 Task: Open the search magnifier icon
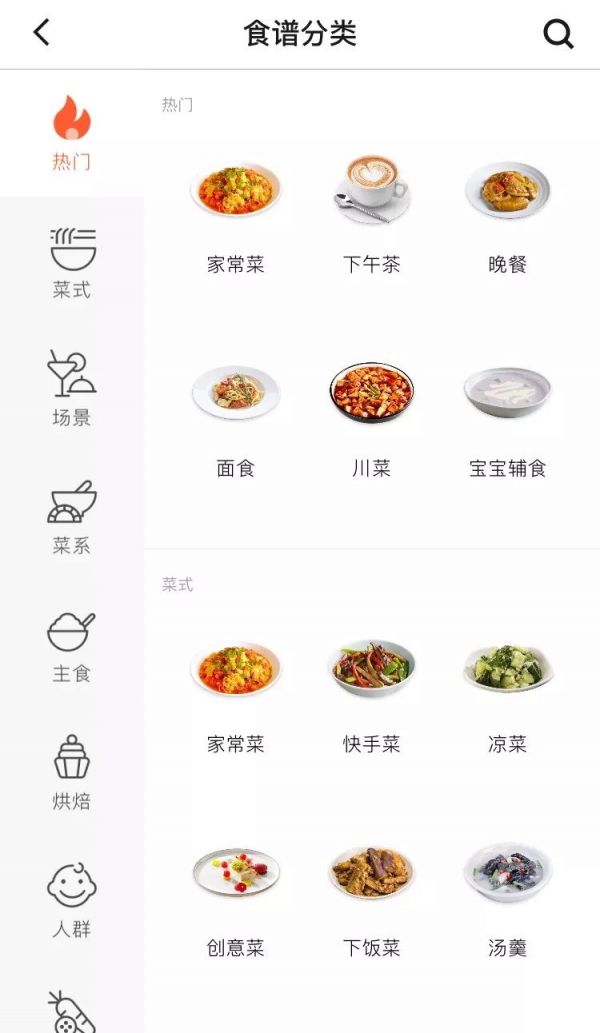[x=558, y=34]
